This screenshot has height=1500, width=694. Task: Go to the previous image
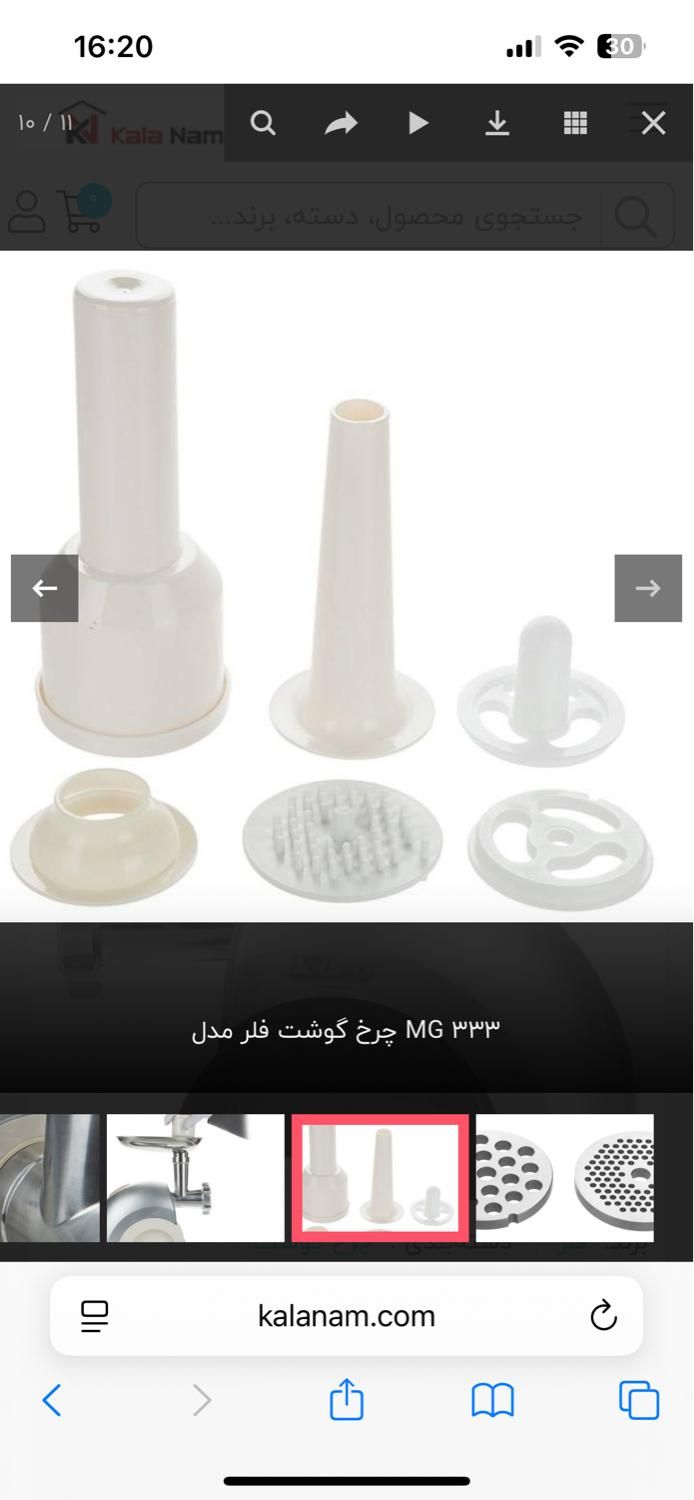(44, 588)
